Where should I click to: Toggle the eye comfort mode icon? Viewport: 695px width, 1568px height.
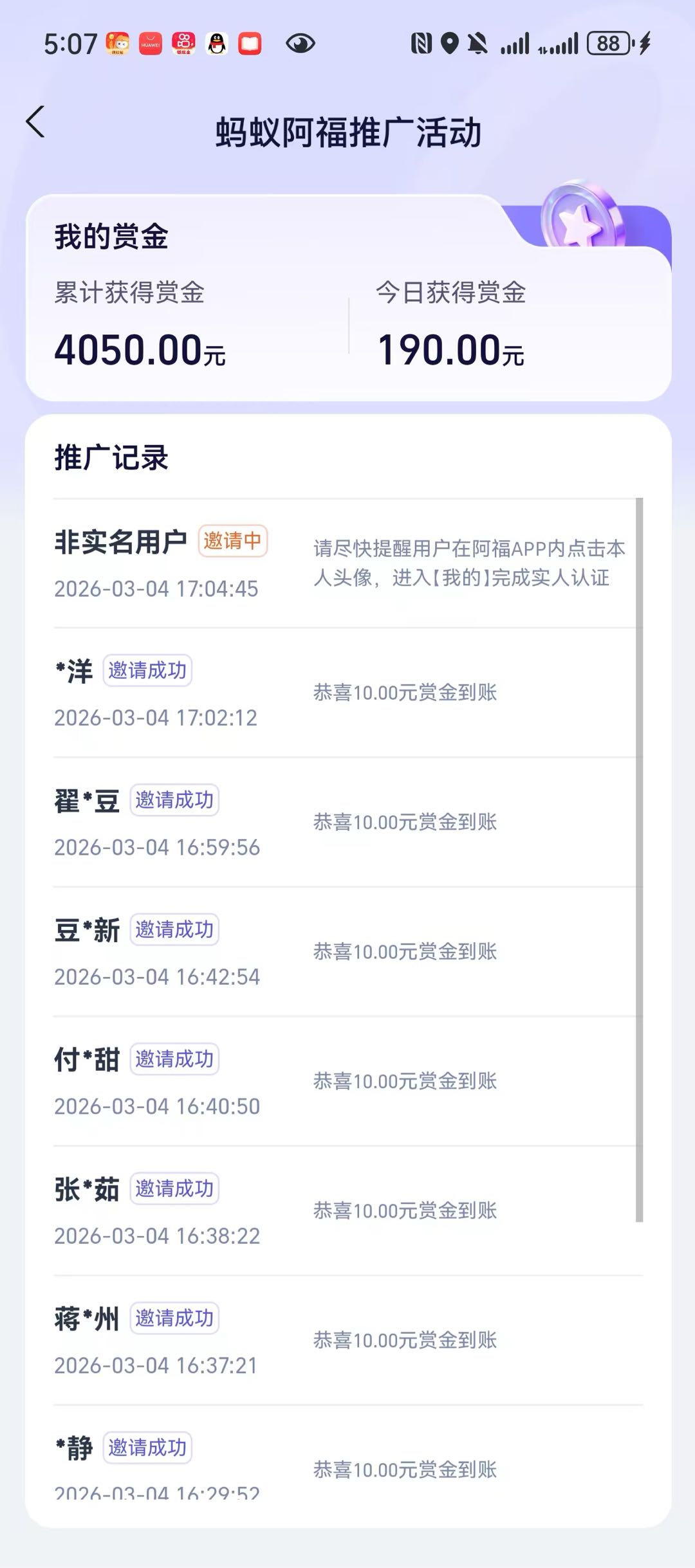(x=301, y=42)
